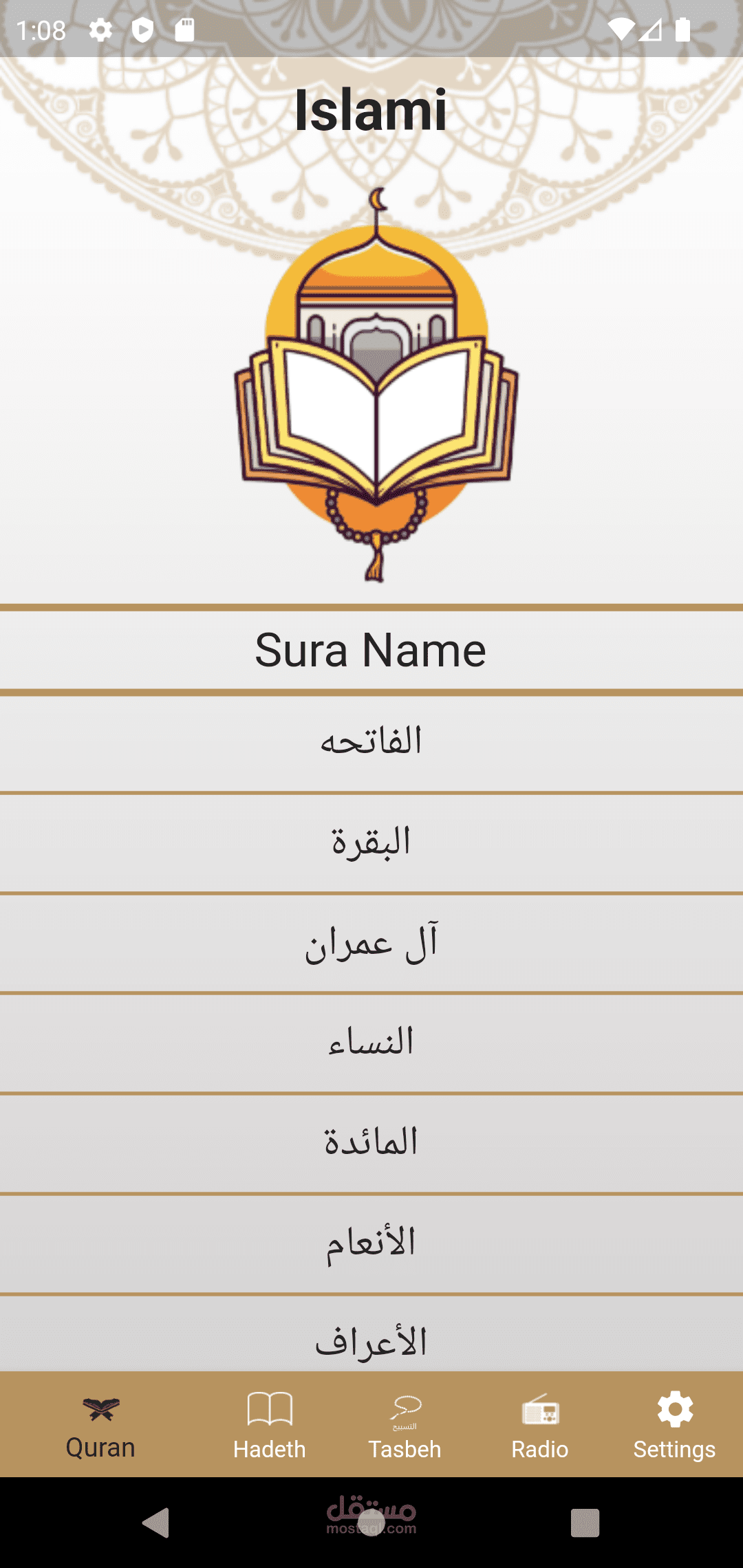Go to the Tasbeh tab

405,1426
